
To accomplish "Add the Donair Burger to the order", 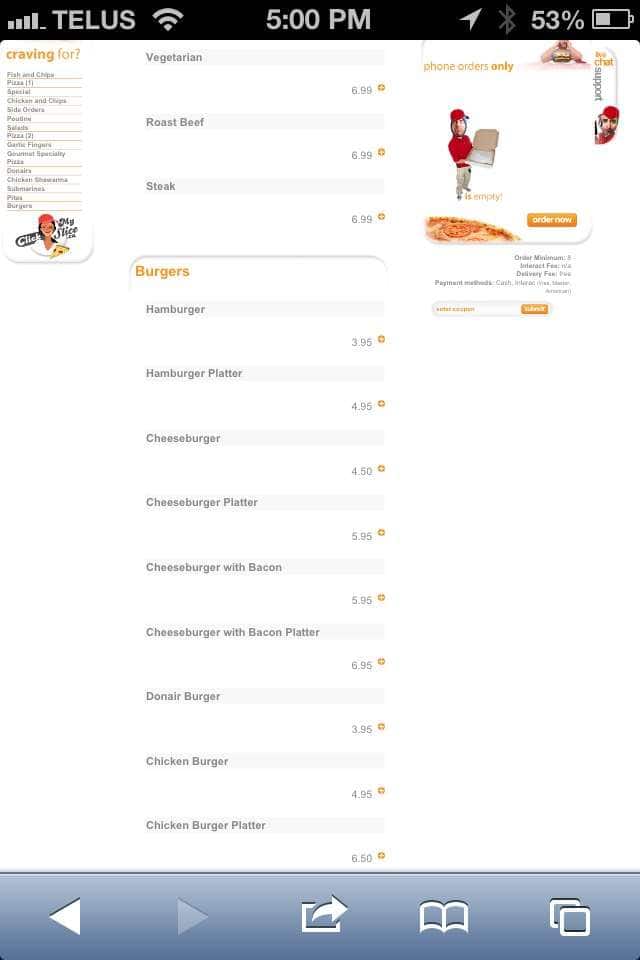I will (381, 727).
